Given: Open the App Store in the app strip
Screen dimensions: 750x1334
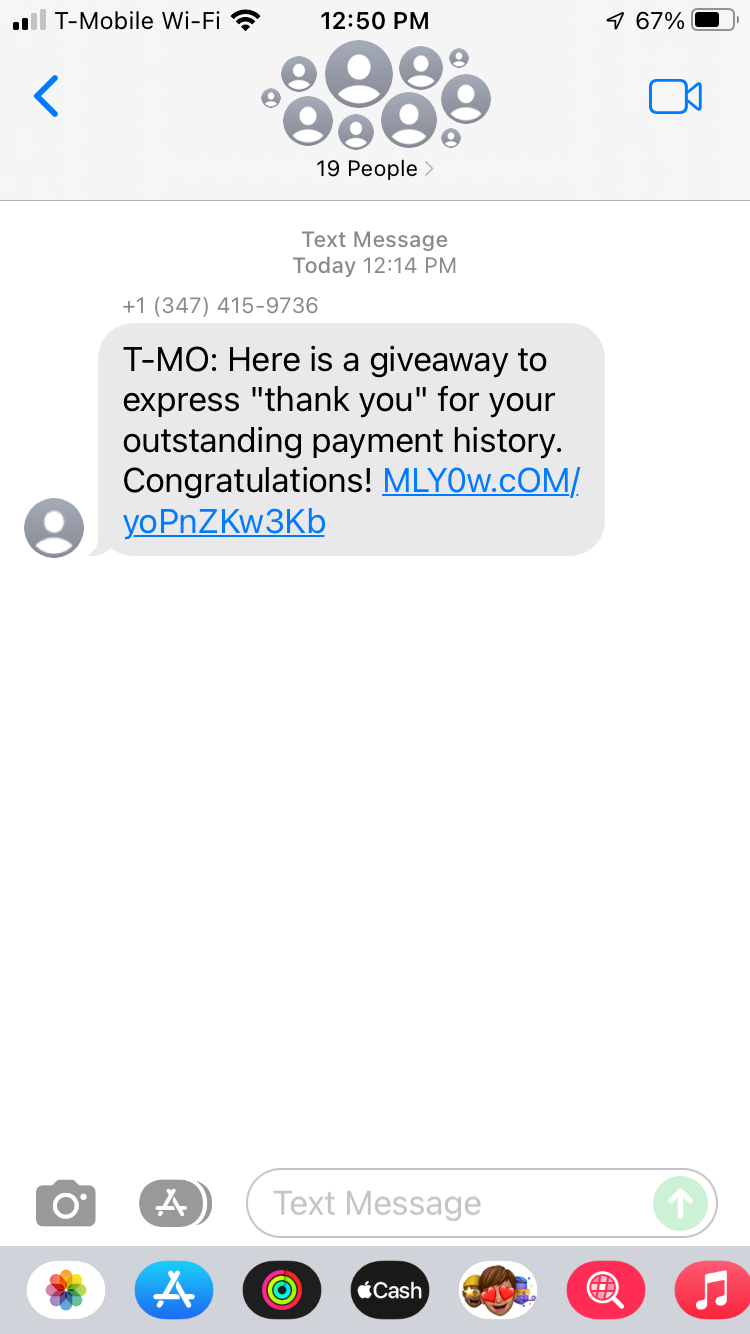Looking at the screenshot, I should pos(174,1290).
